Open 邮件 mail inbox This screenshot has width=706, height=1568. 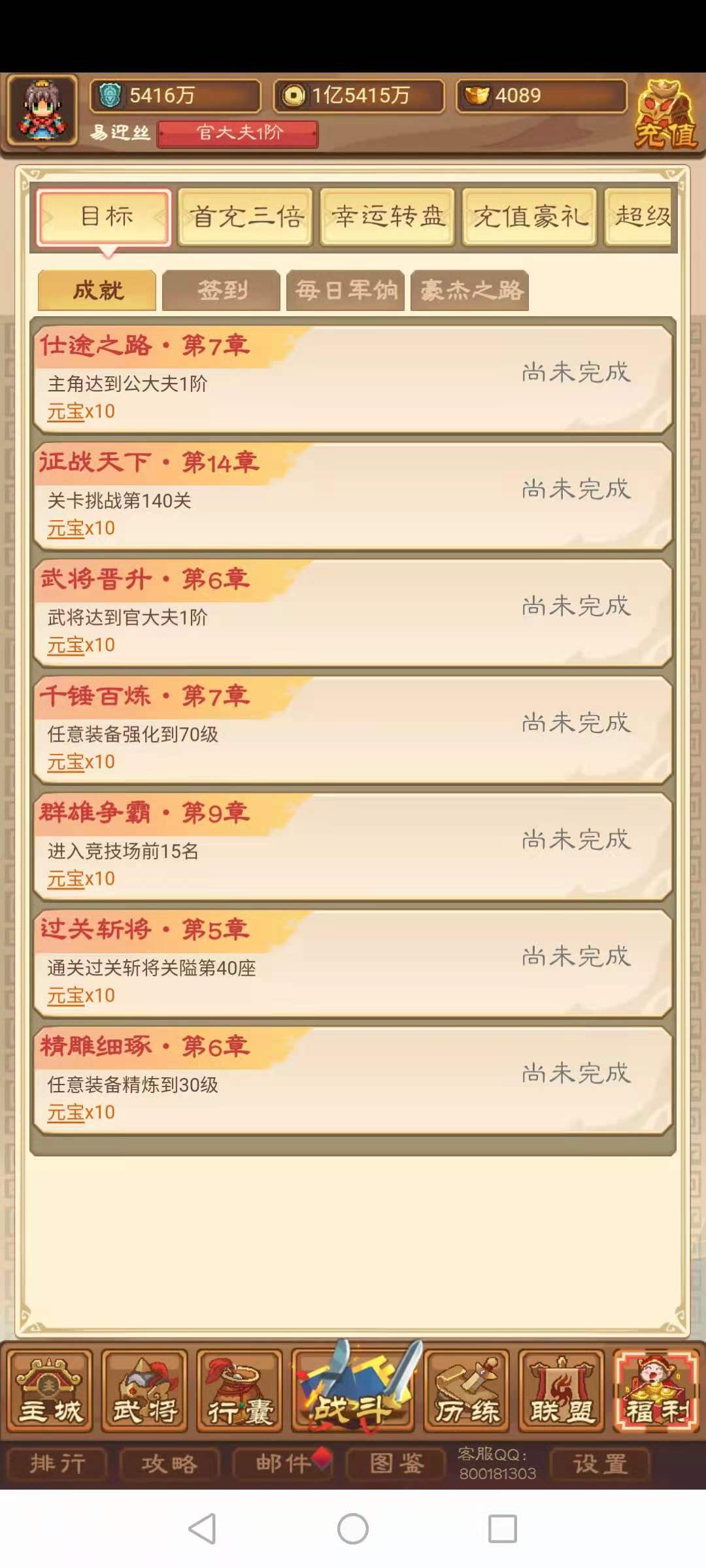tap(284, 1463)
